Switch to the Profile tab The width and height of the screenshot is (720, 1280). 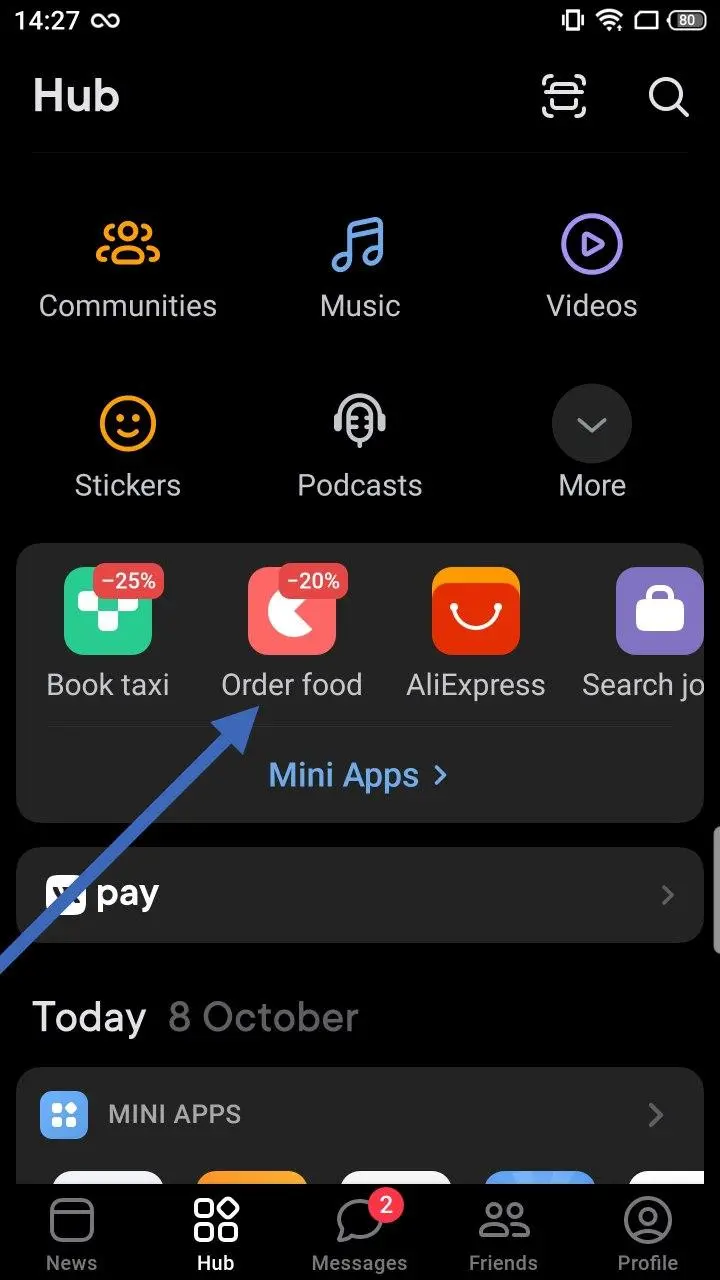pos(648,1234)
